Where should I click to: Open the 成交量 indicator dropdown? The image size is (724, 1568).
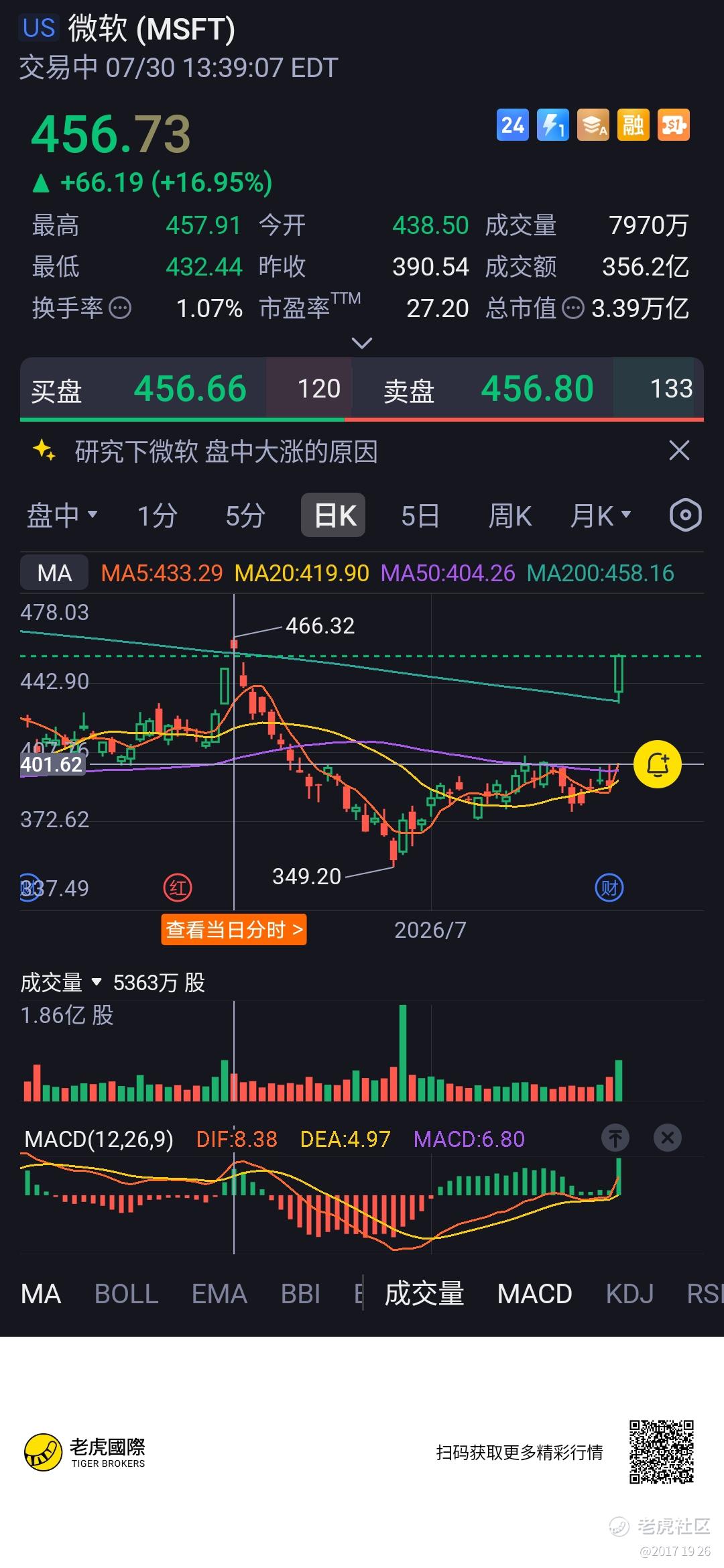[60, 983]
